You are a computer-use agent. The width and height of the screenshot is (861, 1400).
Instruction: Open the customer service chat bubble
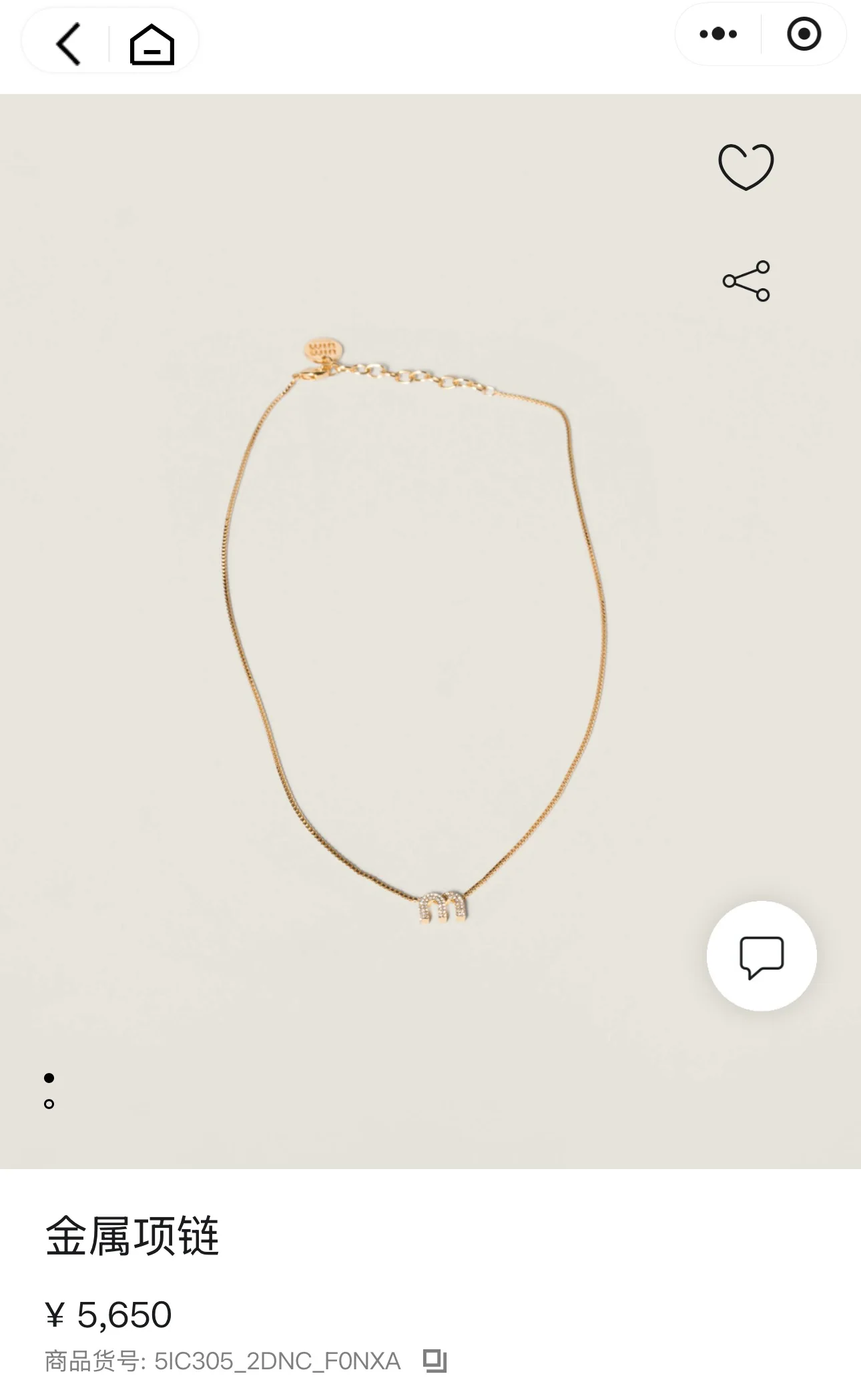(762, 956)
